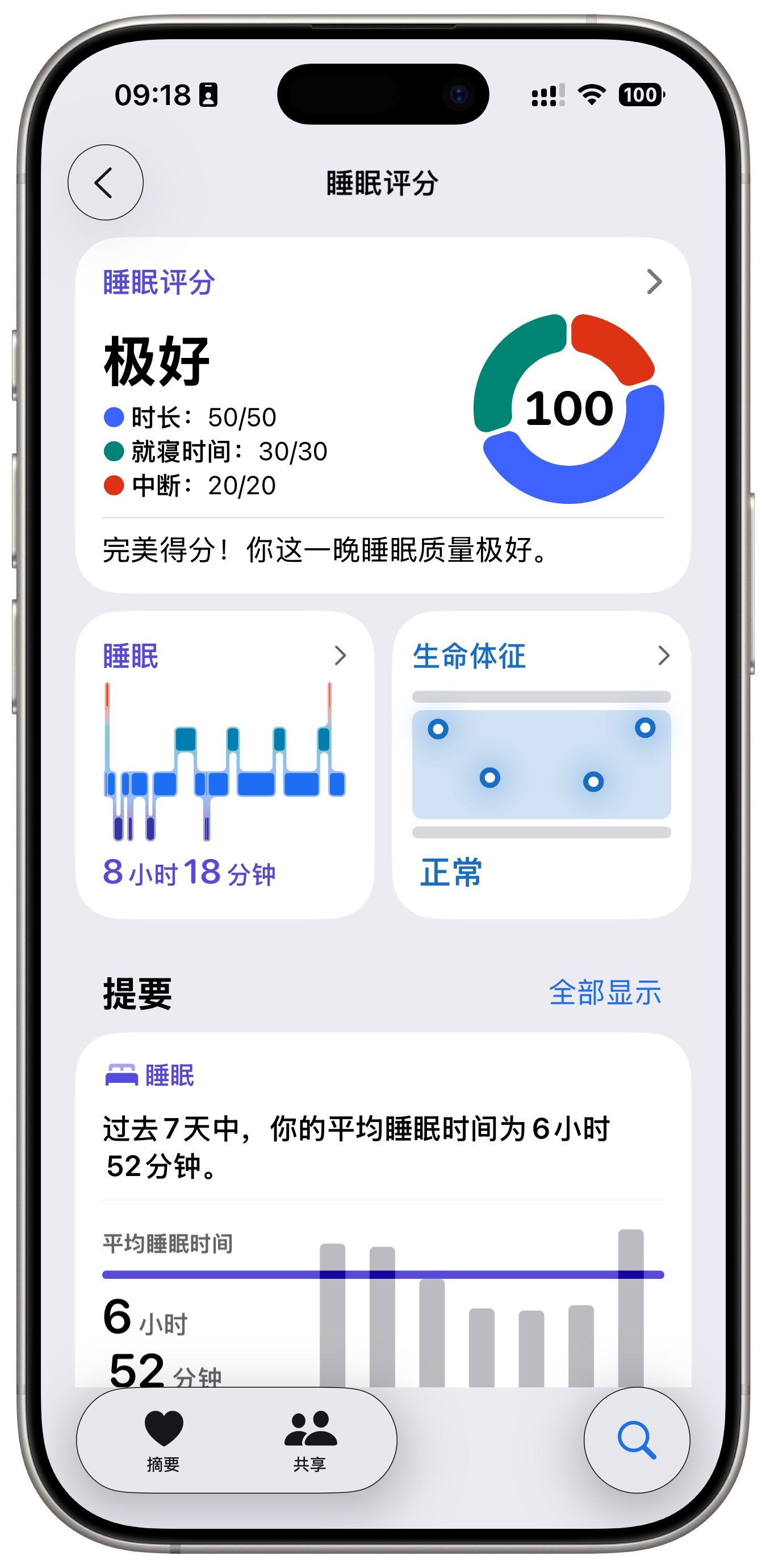The width and height of the screenshot is (766, 1568).
Task: Go back from the 睡眠评分 page
Action: 105,182
